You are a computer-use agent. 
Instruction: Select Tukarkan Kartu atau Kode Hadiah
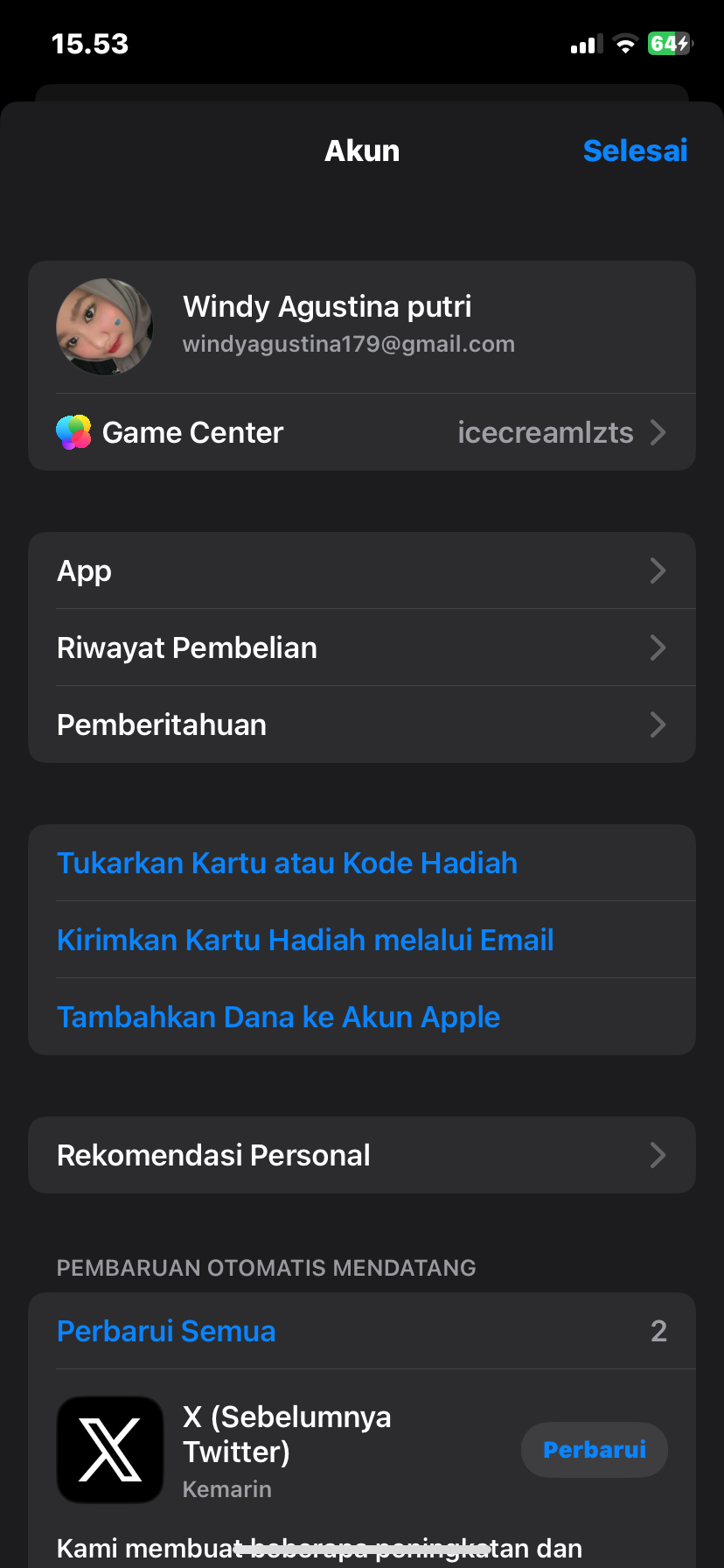(287, 863)
